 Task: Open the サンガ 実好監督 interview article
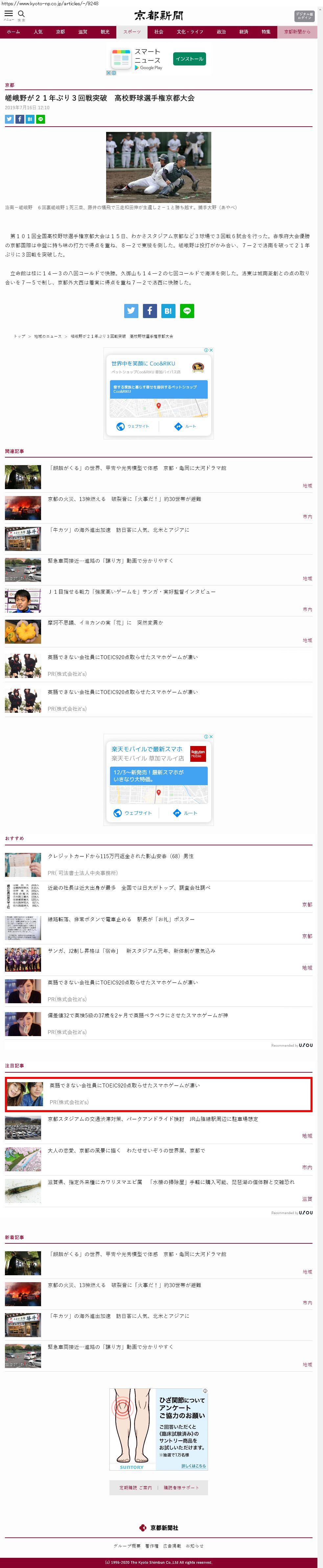tap(131, 592)
